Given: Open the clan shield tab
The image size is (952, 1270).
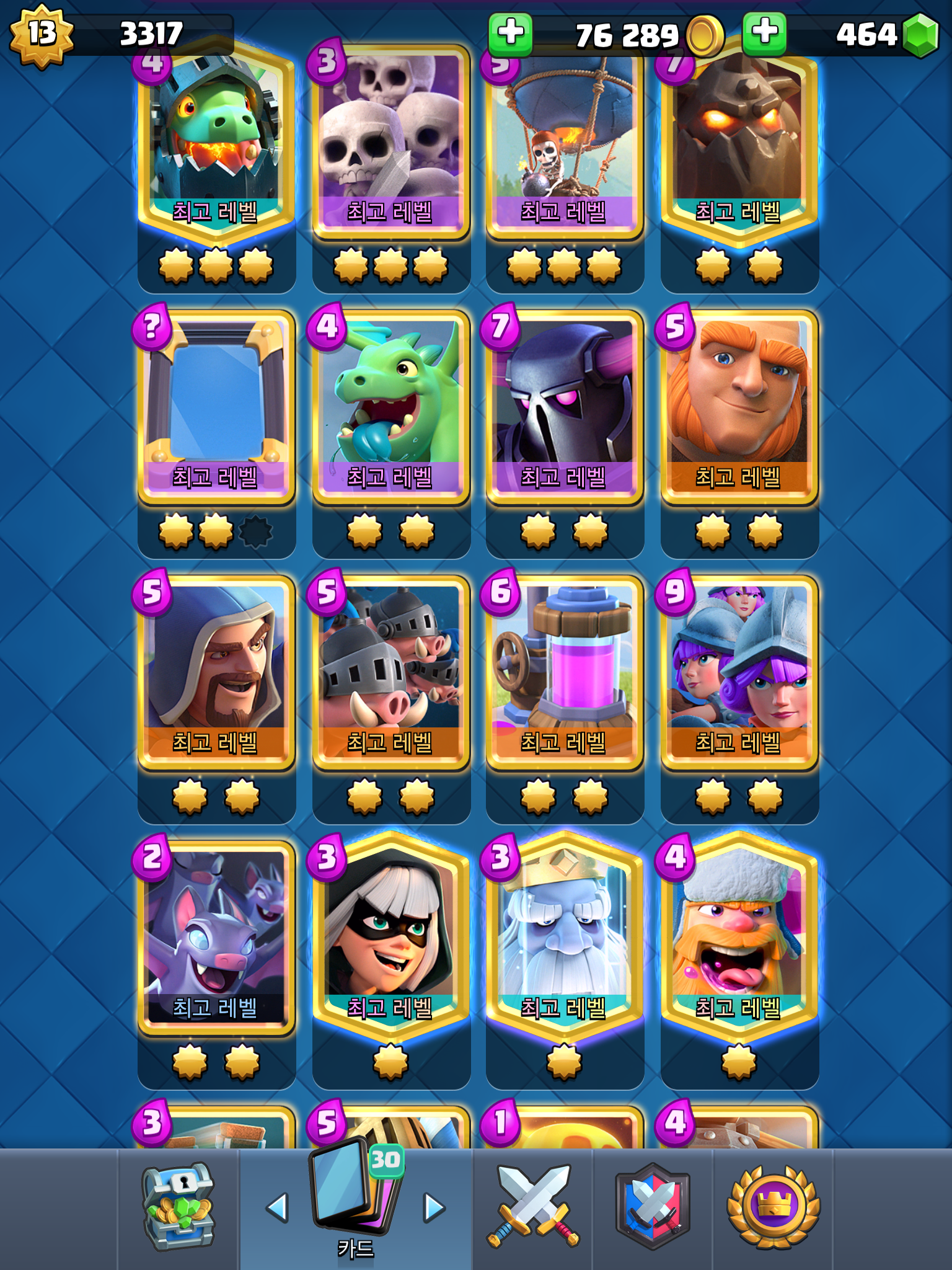Looking at the screenshot, I should [x=652, y=1207].
